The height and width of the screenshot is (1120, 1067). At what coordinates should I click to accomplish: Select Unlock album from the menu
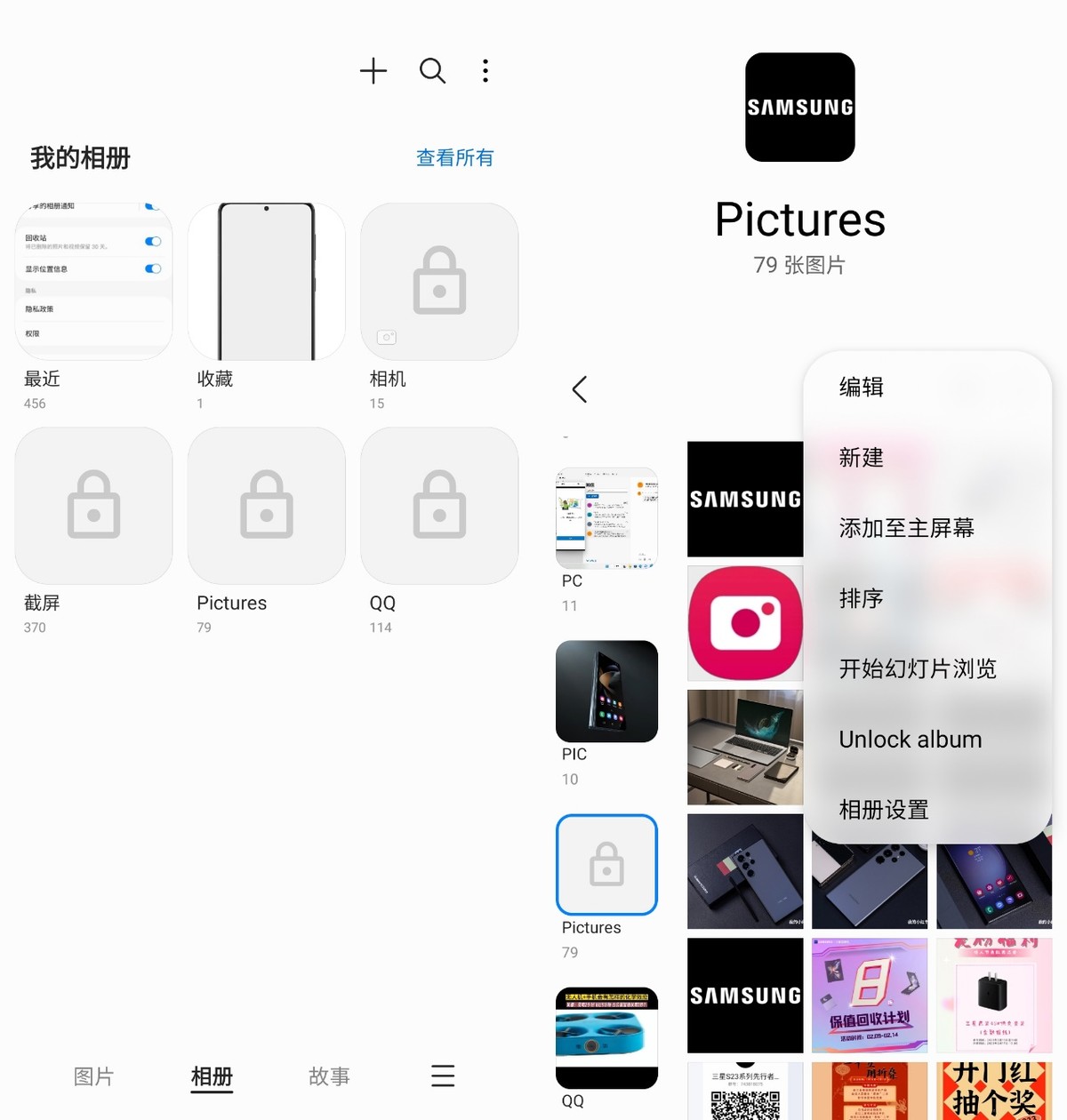[x=910, y=739]
